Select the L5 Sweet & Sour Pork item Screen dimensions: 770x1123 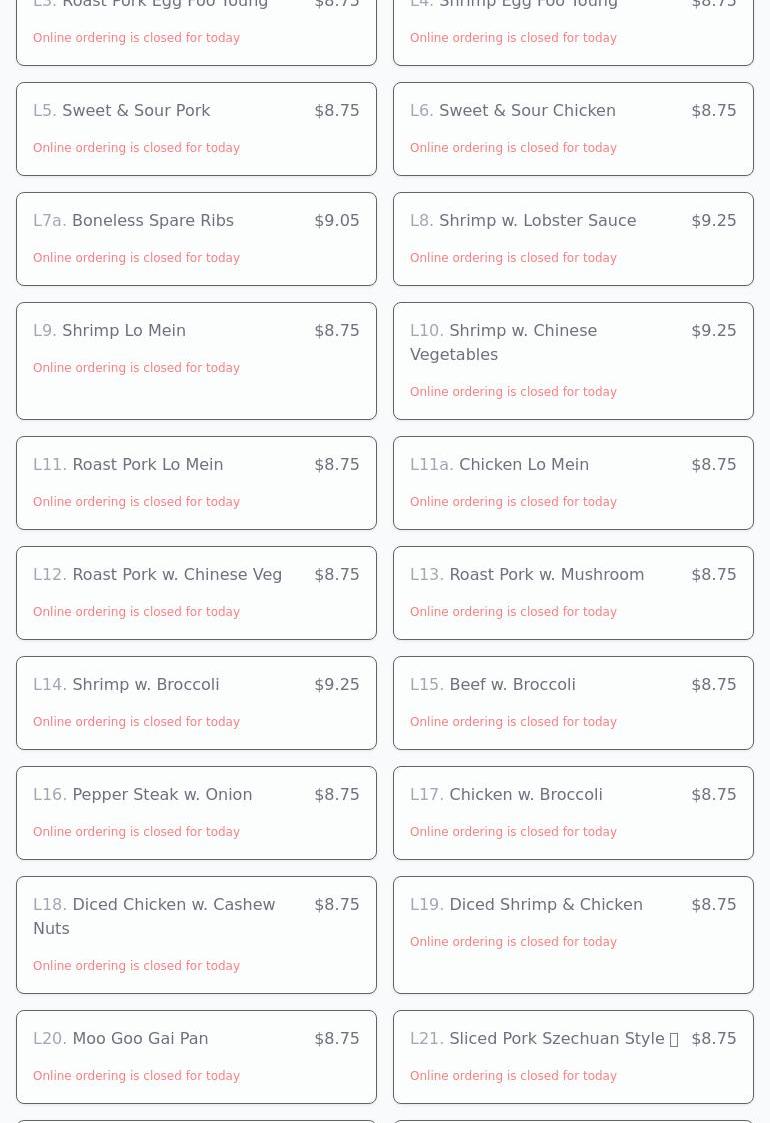(x=196, y=128)
